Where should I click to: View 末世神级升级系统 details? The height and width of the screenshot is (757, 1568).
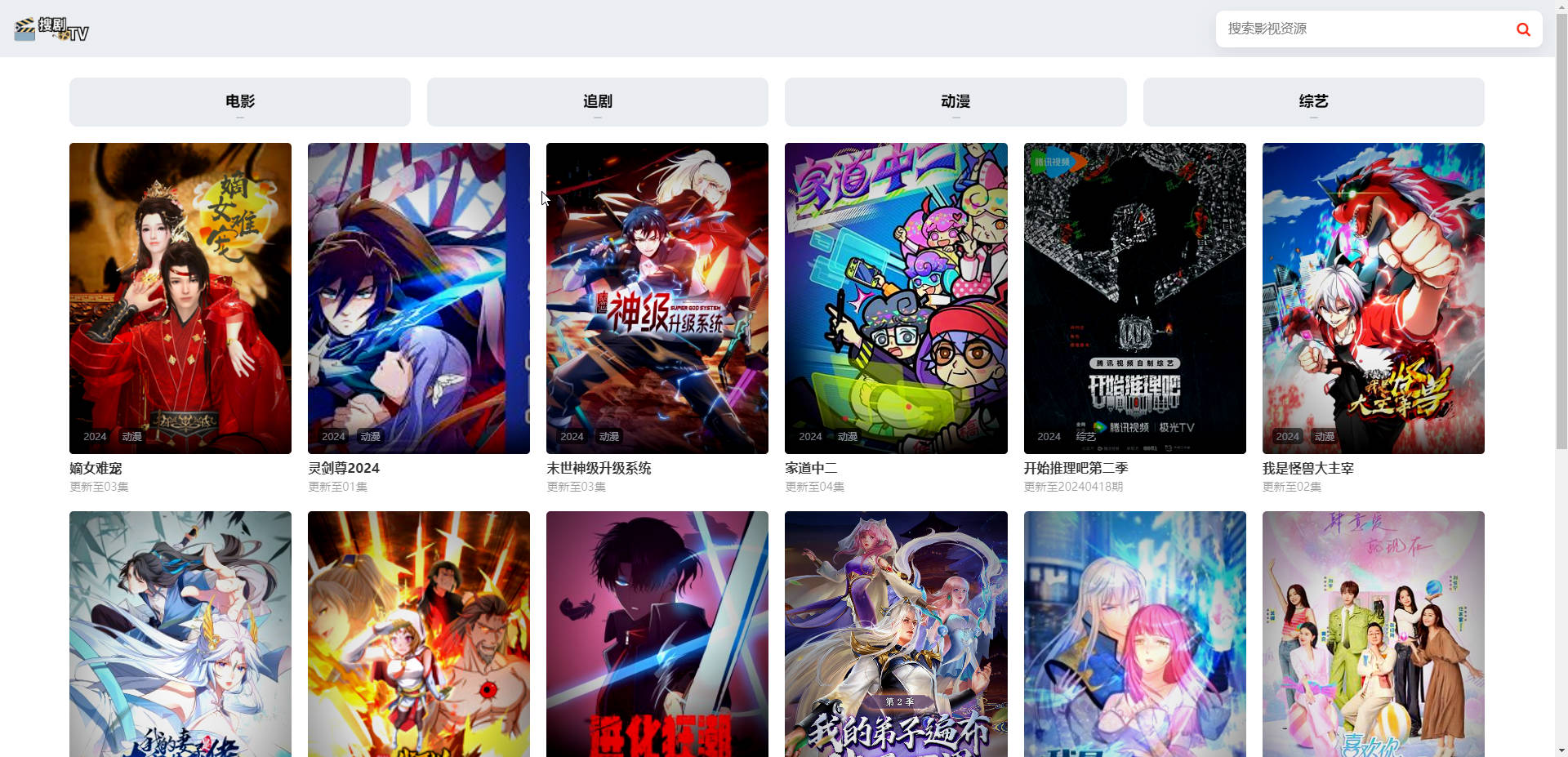(x=657, y=298)
